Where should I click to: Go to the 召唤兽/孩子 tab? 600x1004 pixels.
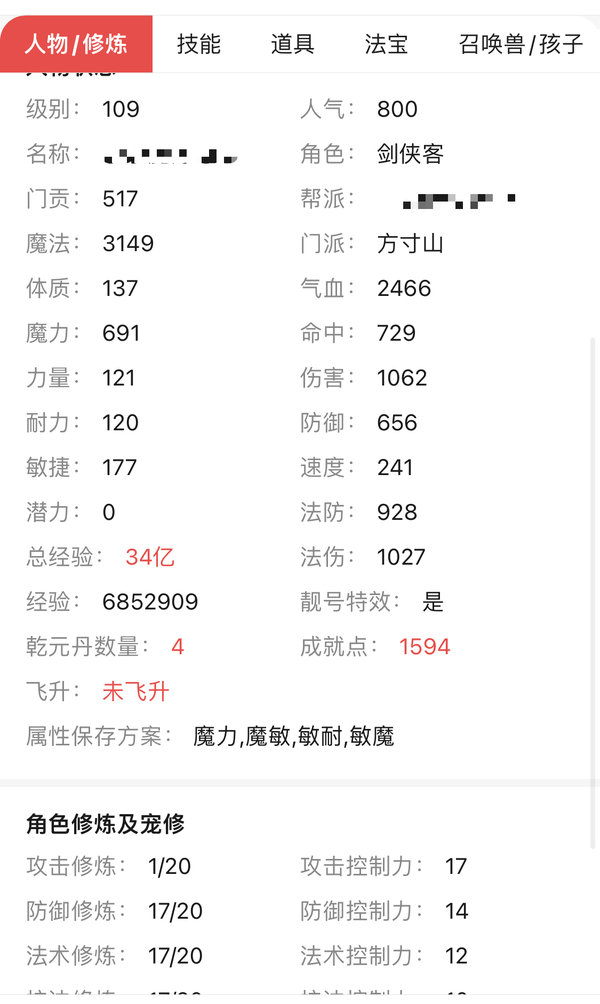tap(520, 44)
